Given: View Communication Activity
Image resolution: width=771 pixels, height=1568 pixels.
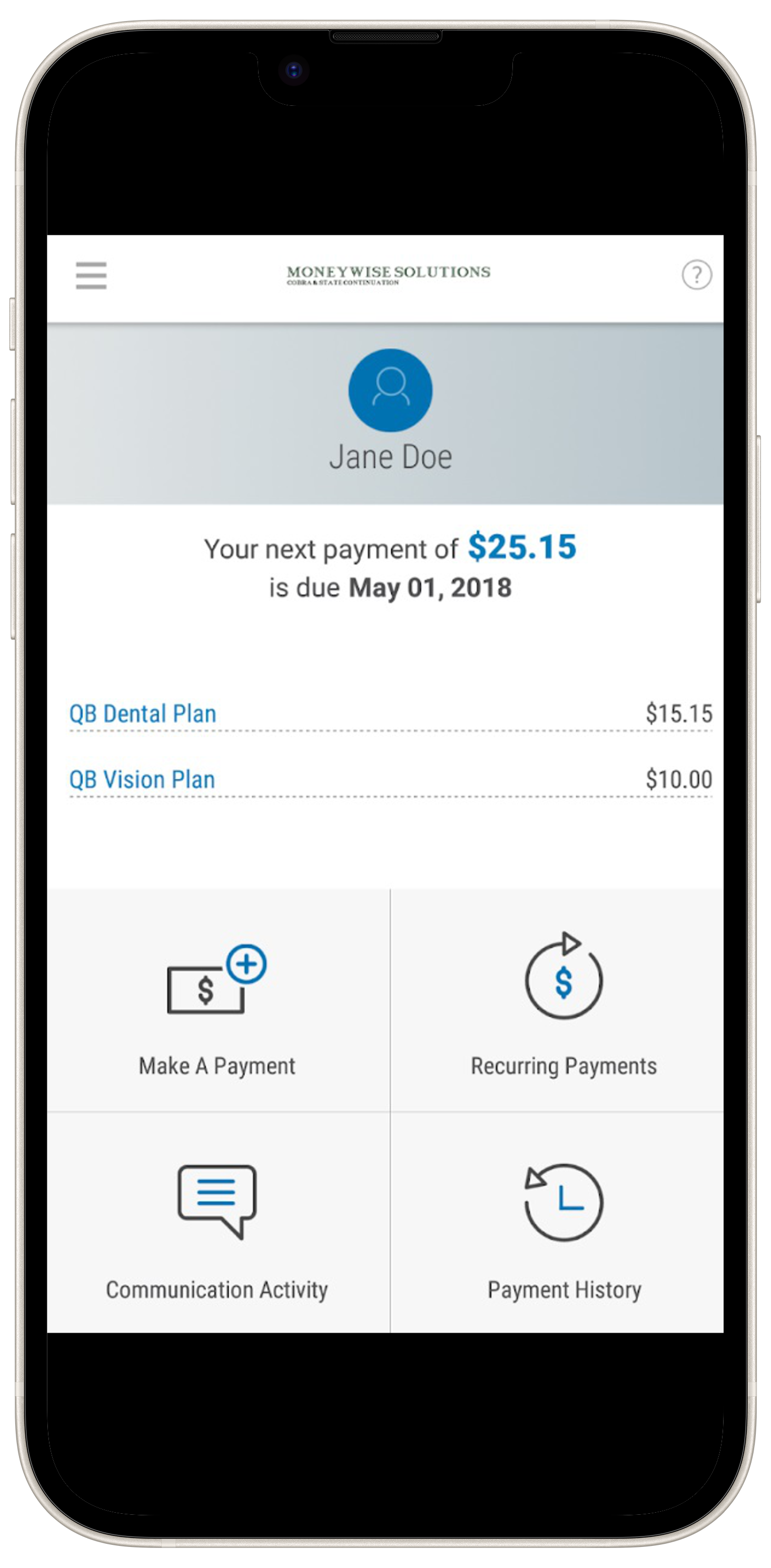Looking at the screenshot, I should click(x=218, y=1222).
